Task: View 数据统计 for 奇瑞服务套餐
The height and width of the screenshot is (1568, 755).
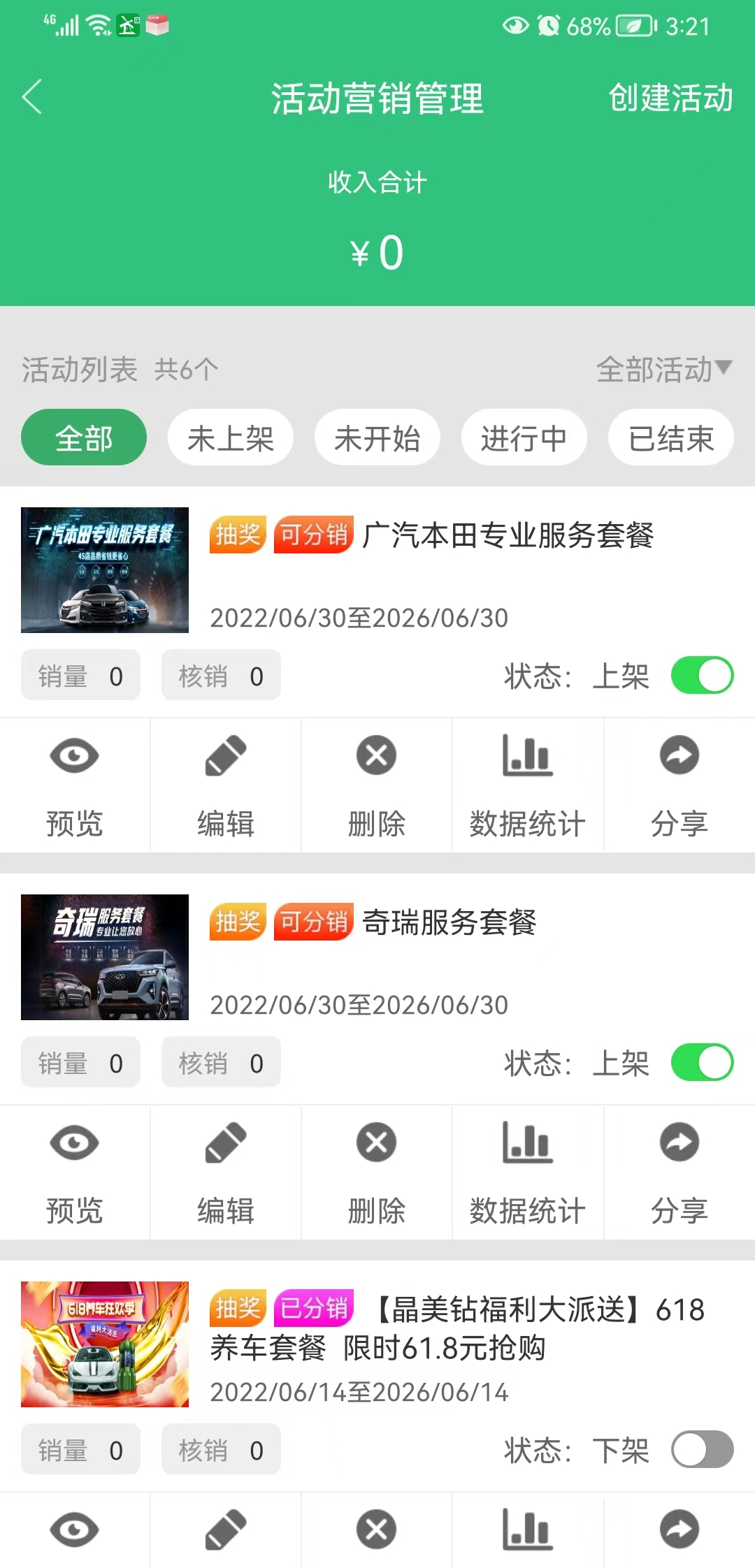Action: [x=528, y=1173]
